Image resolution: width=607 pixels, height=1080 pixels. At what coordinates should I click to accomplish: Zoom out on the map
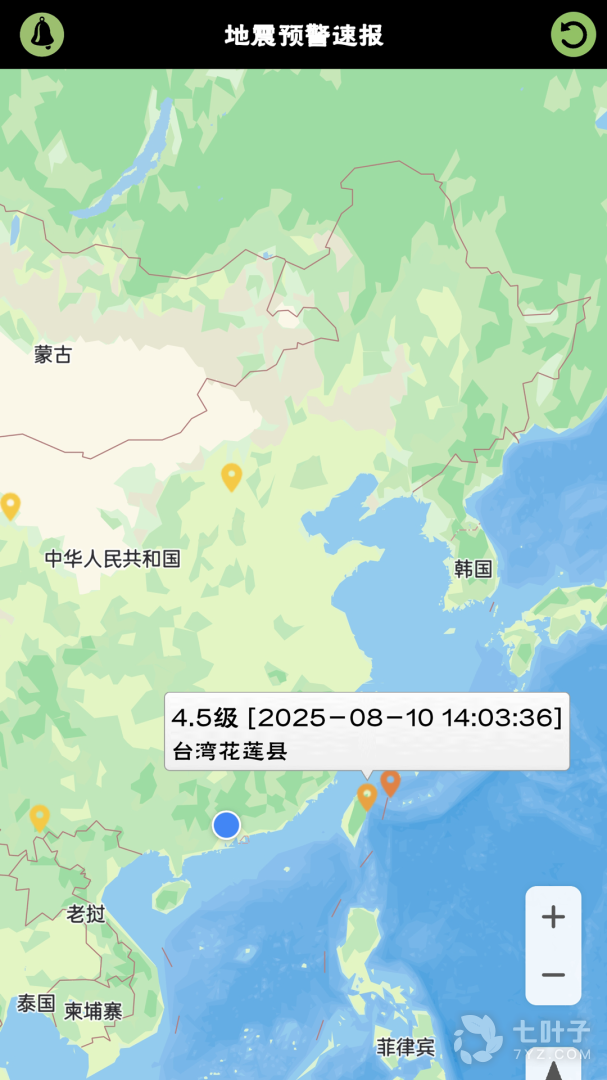click(553, 974)
